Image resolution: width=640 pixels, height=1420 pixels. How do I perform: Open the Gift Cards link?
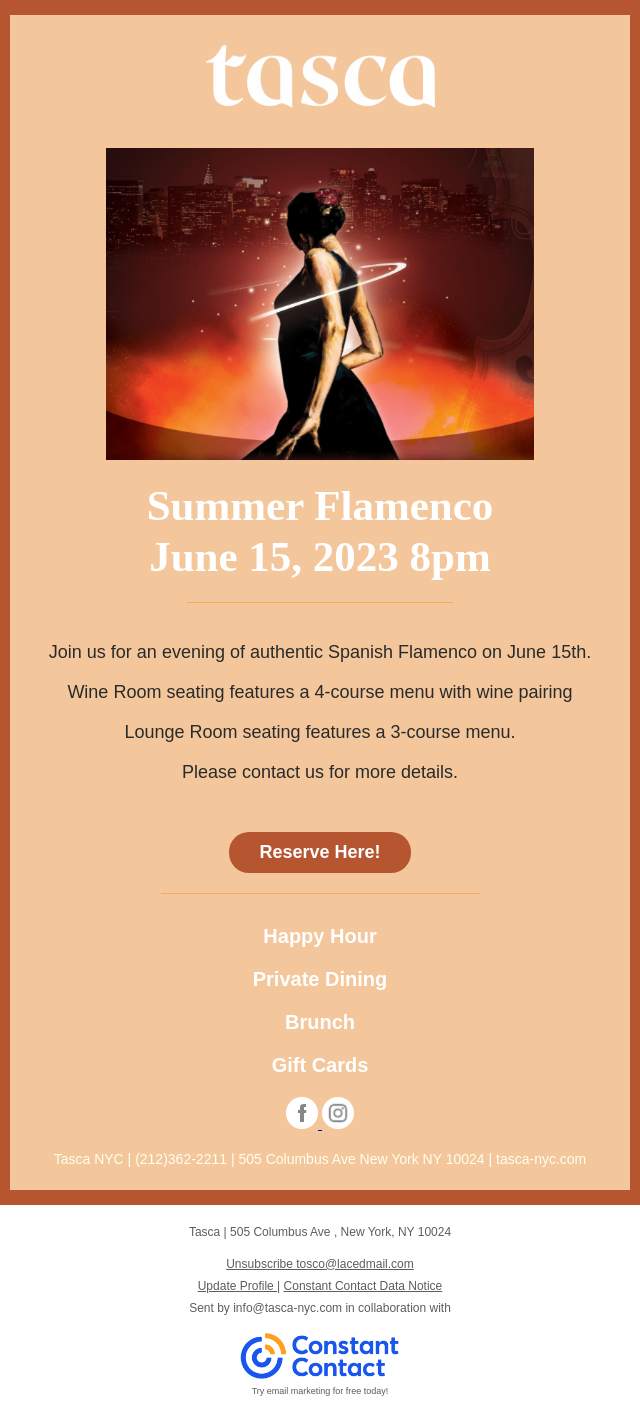[x=320, y=1065]
